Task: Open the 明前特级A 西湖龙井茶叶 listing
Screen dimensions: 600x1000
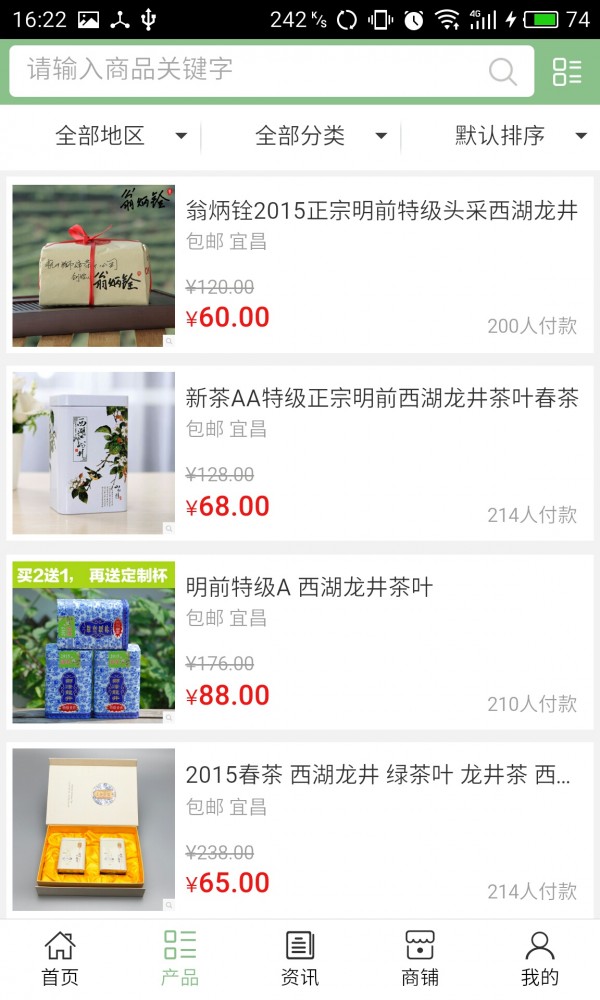Action: [309, 587]
